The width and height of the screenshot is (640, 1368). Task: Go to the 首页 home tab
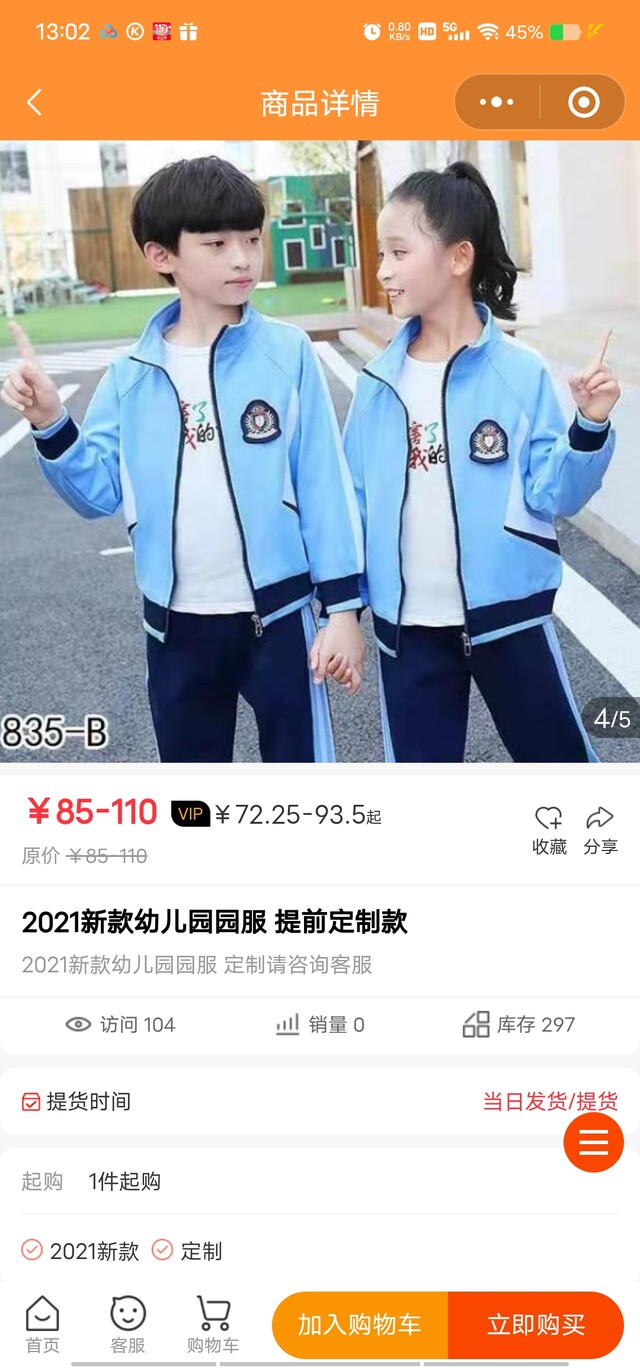[42, 1324]
